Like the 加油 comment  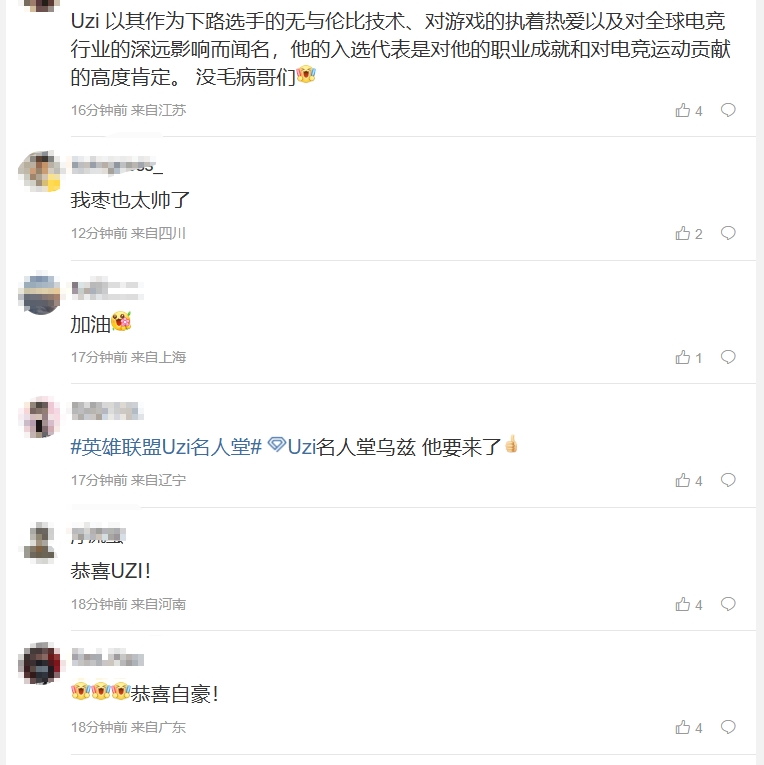[683, 357]
